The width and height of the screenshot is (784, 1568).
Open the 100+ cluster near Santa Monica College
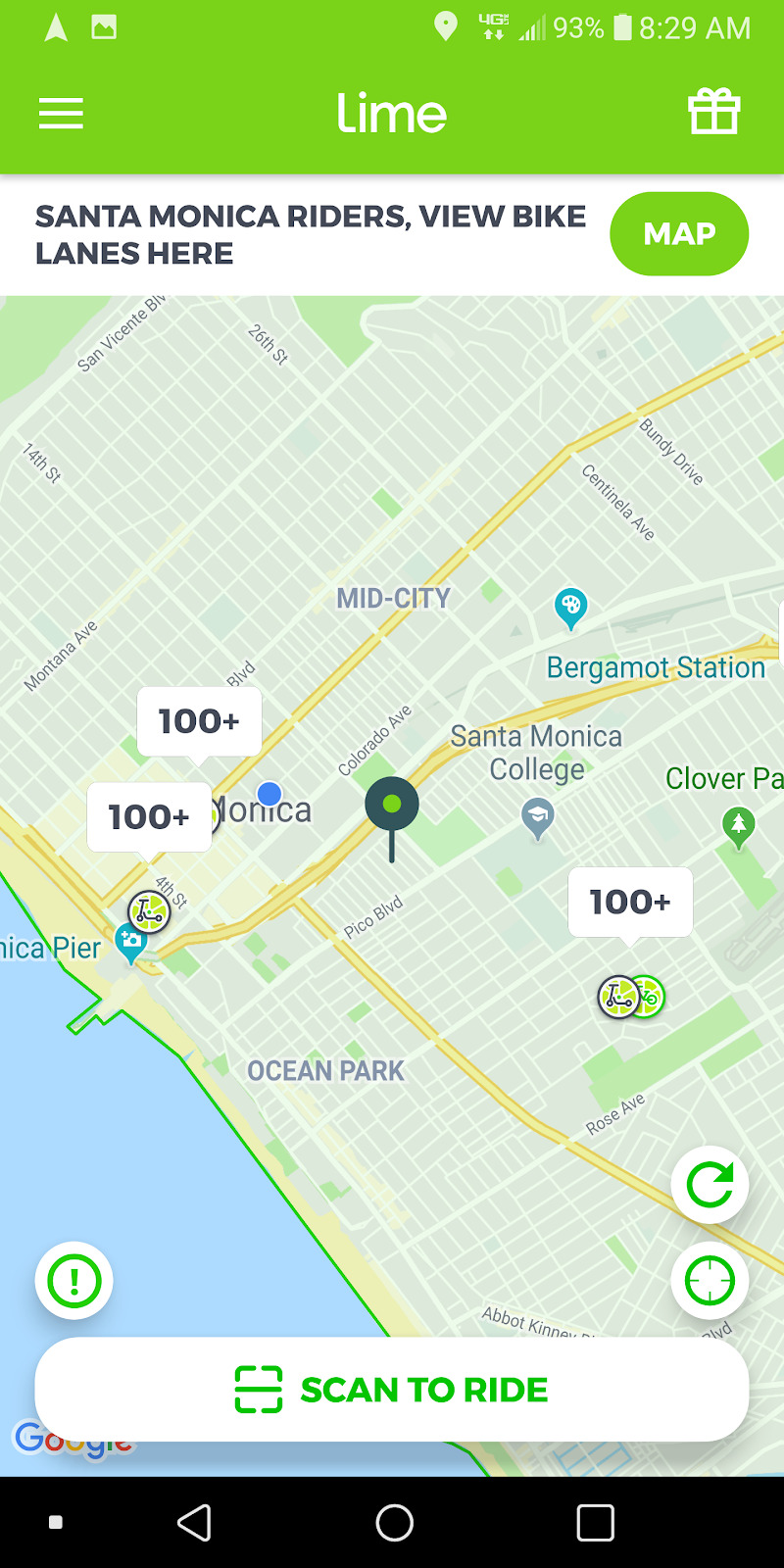coord(630,902)
